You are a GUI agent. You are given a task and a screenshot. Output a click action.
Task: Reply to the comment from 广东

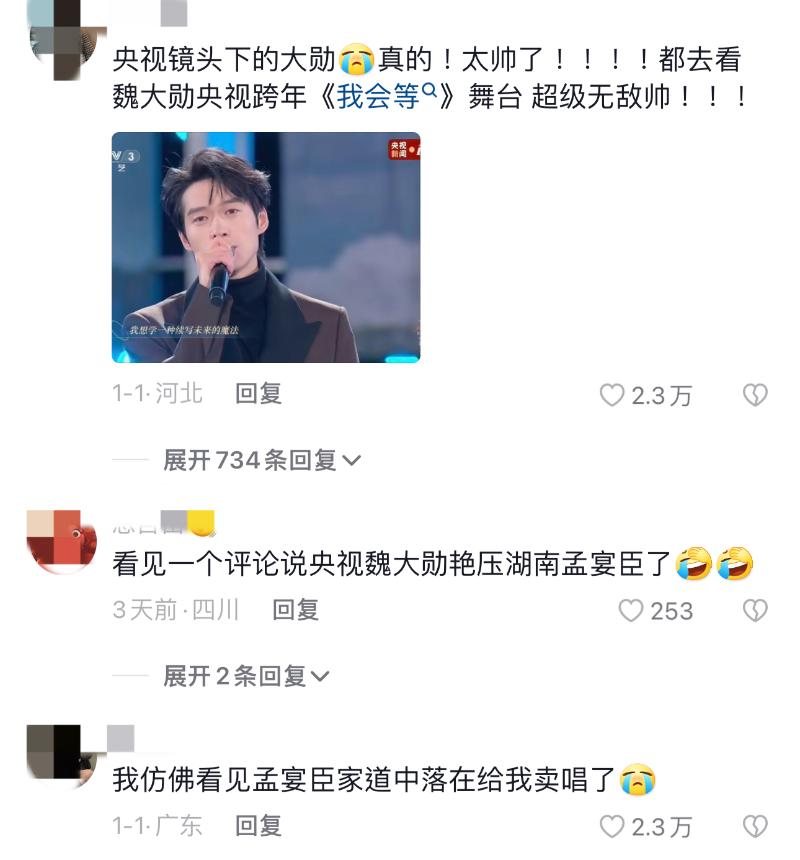pyautogui.click(x=258, y=826)
